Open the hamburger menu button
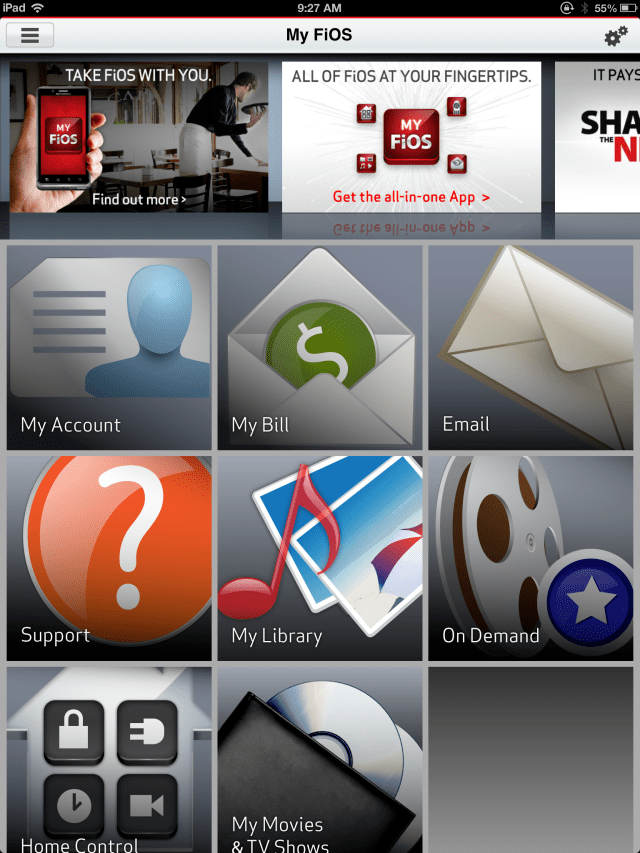640x853 pixels. 30,35
